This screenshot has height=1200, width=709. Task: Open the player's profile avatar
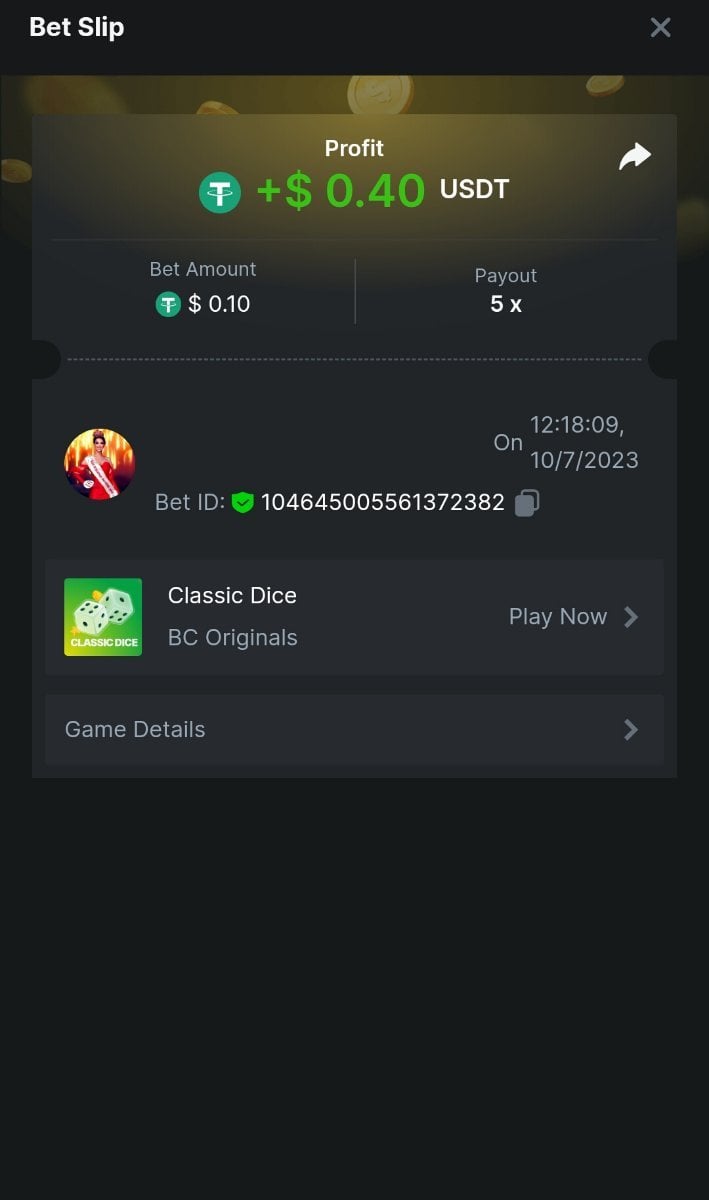pos(99,465)
